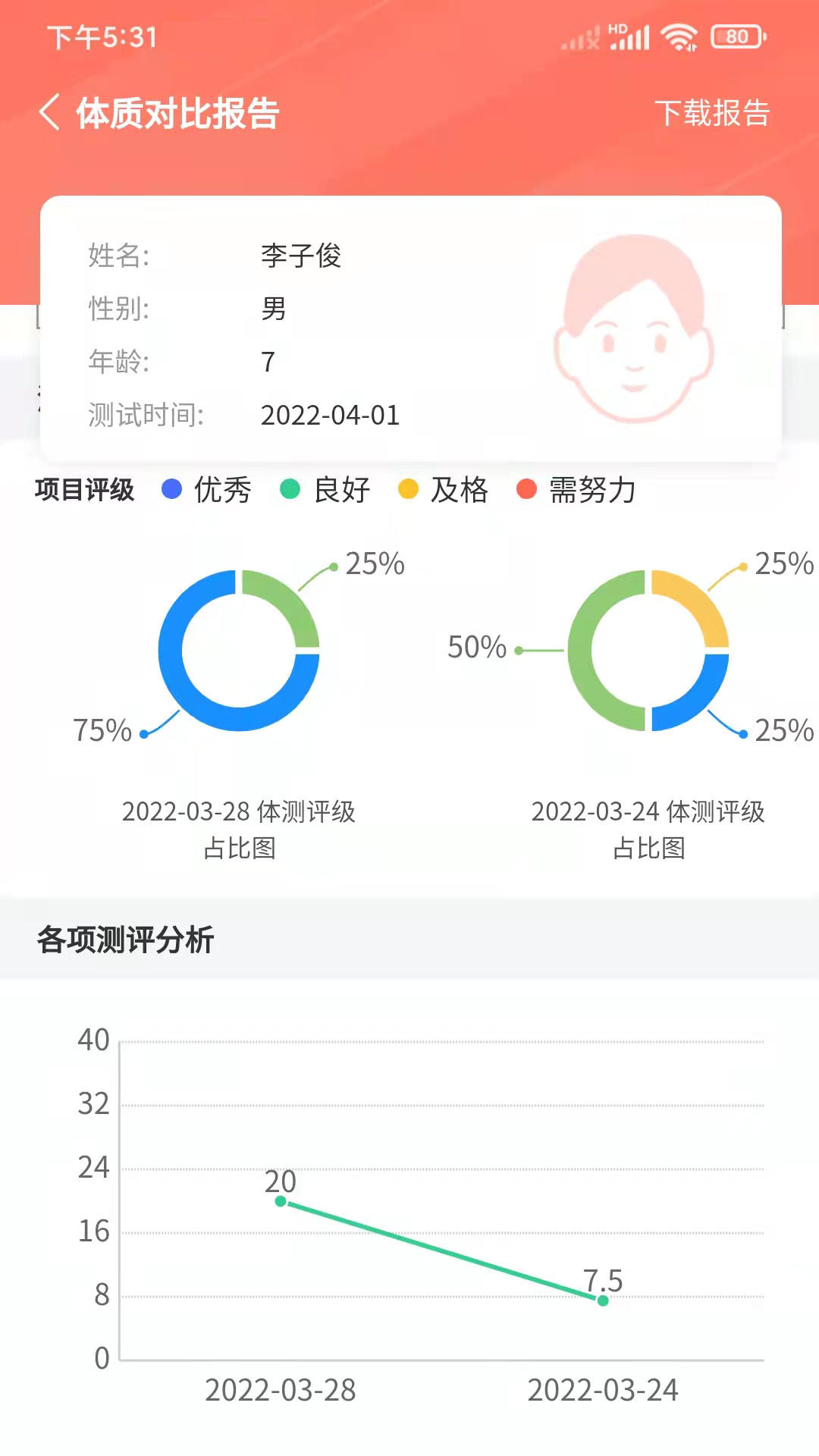Tap the blue 优秀 legend dot
Screen dimensions: 819x1456
172,491
